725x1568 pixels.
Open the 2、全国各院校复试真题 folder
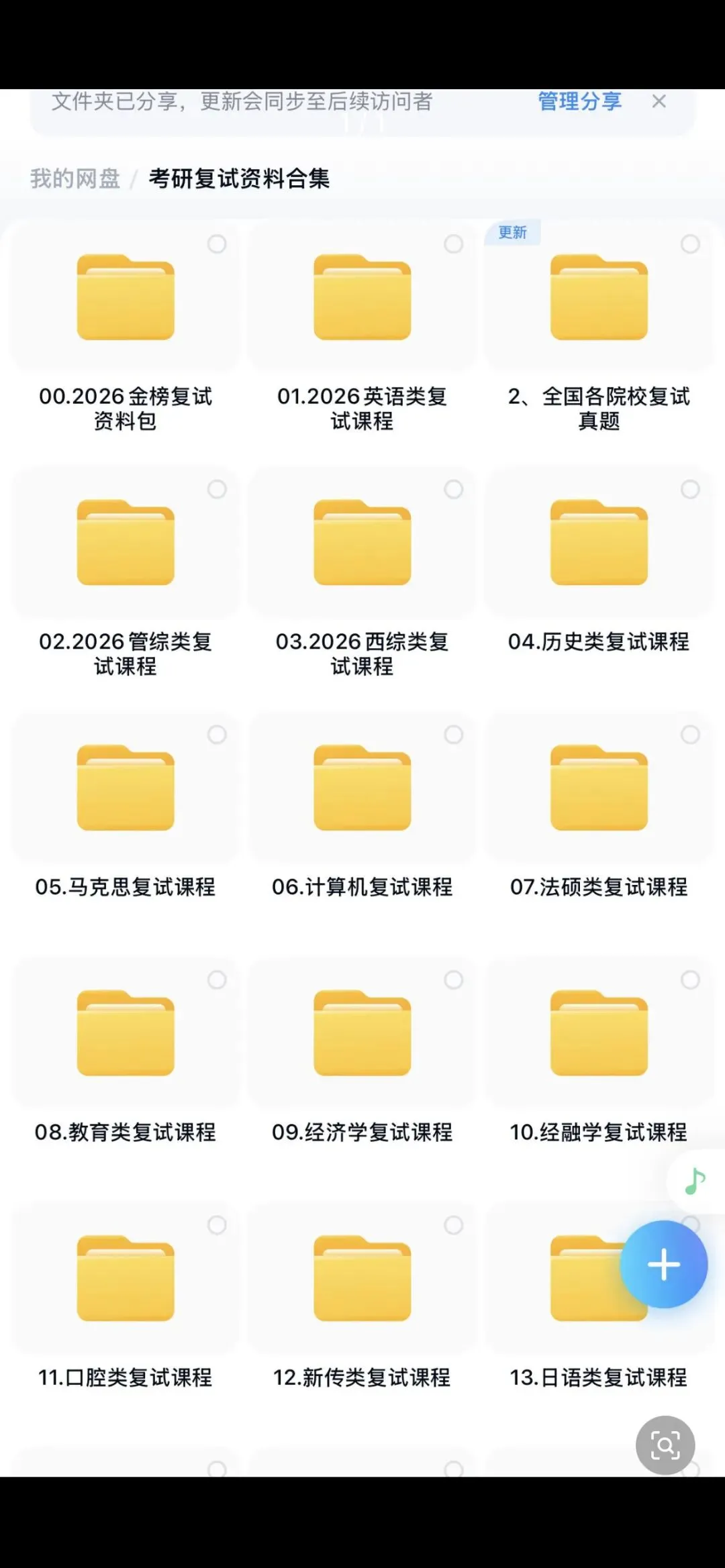pos(599,298)
